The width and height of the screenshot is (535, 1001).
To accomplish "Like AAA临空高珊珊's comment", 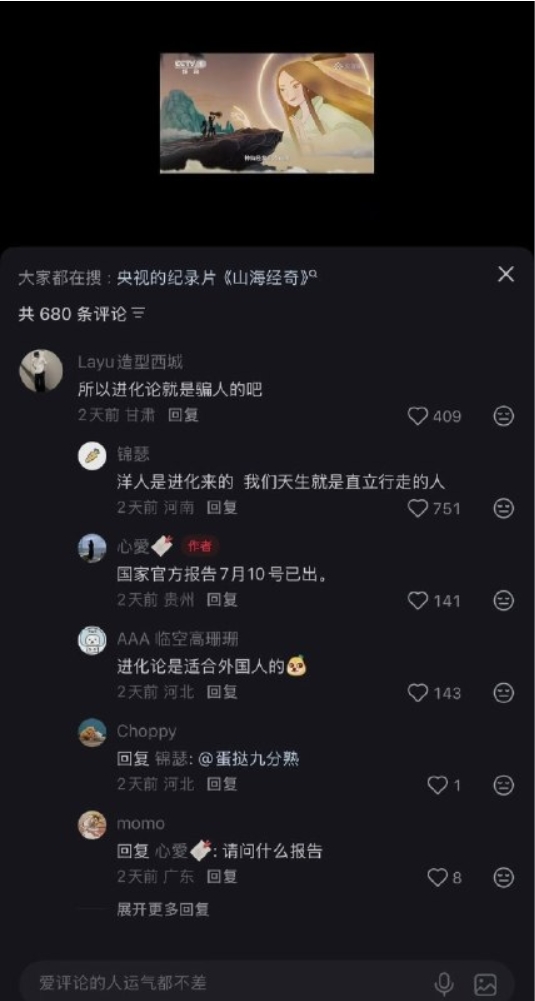I will click(418, 693).
